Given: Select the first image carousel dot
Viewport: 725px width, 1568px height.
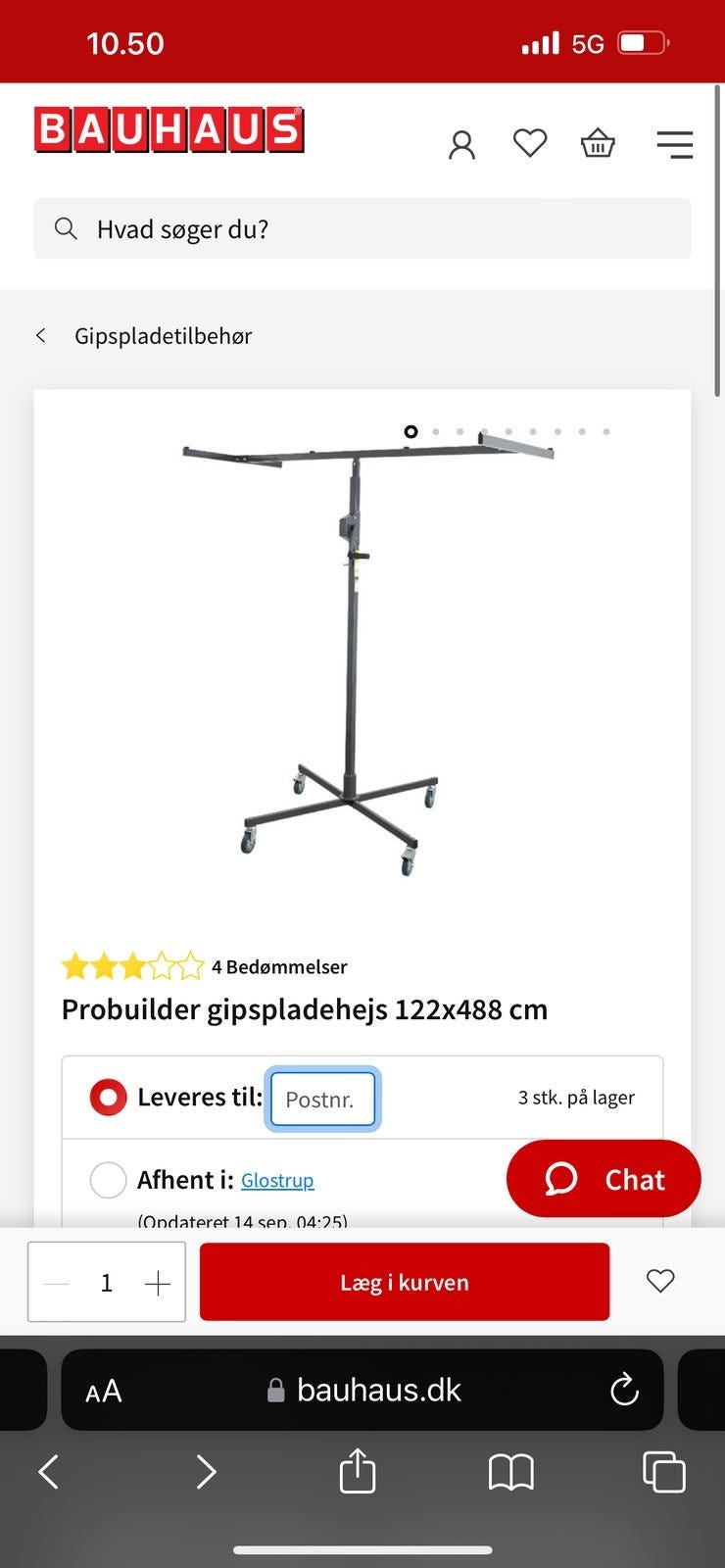Looking at the screenshot, I should click(411, 431).
